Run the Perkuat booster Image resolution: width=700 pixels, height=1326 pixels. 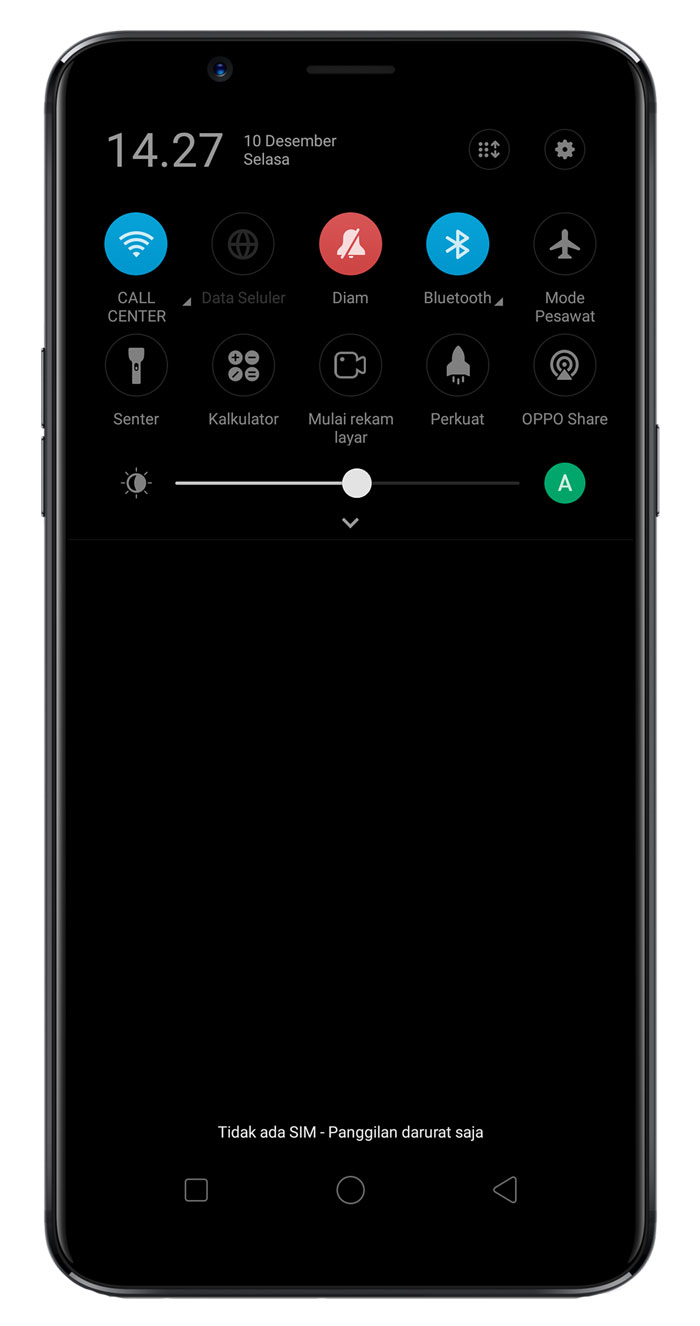[457, 365]
